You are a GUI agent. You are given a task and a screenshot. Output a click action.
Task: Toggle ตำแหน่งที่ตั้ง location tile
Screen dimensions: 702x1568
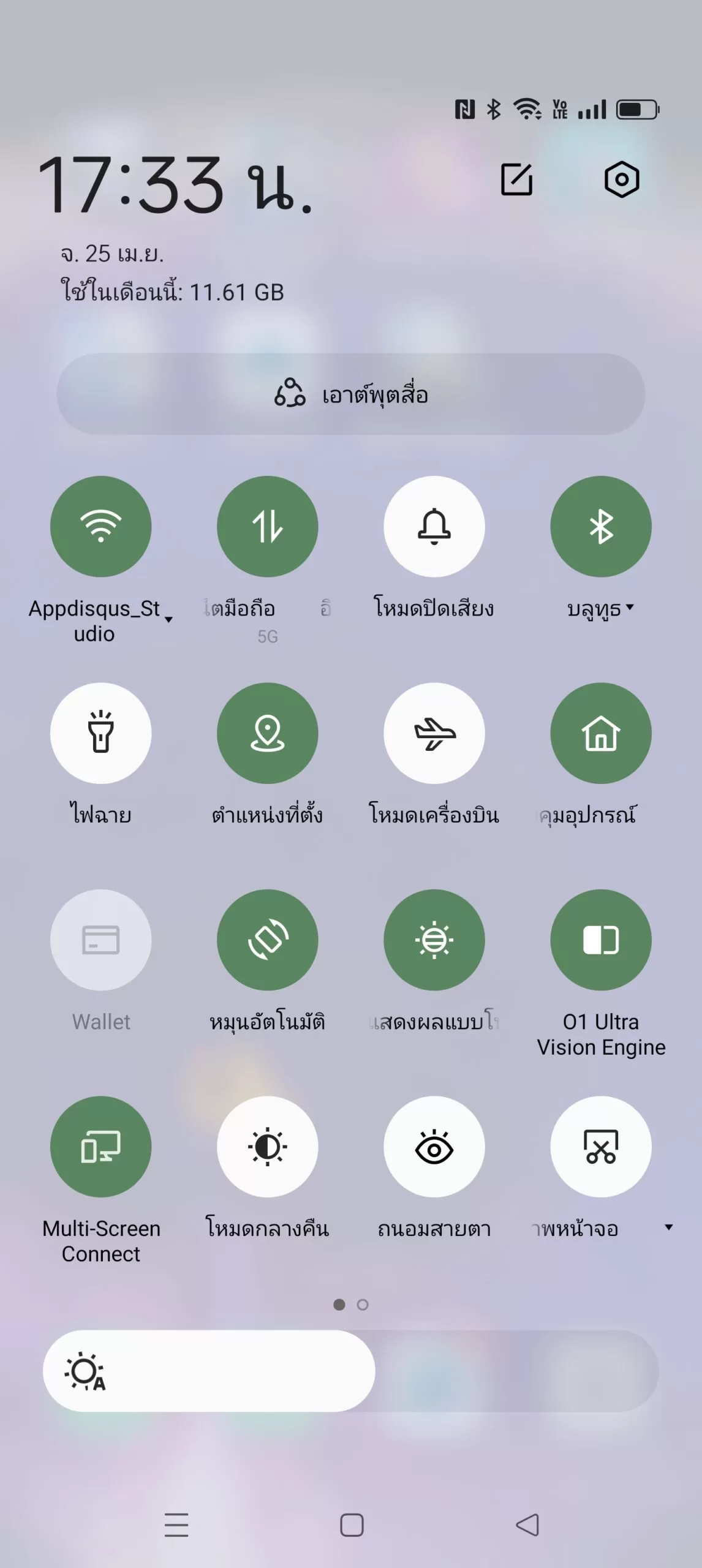[268, 733]
